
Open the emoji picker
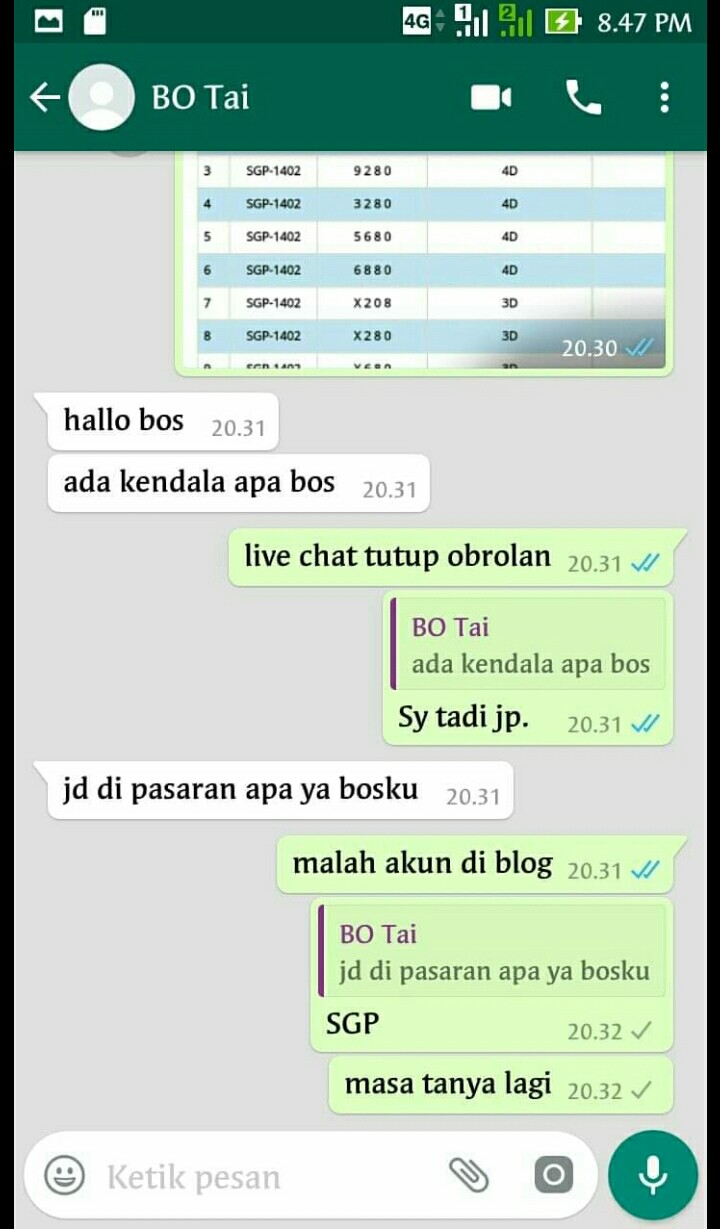[x=64, y=1176]
